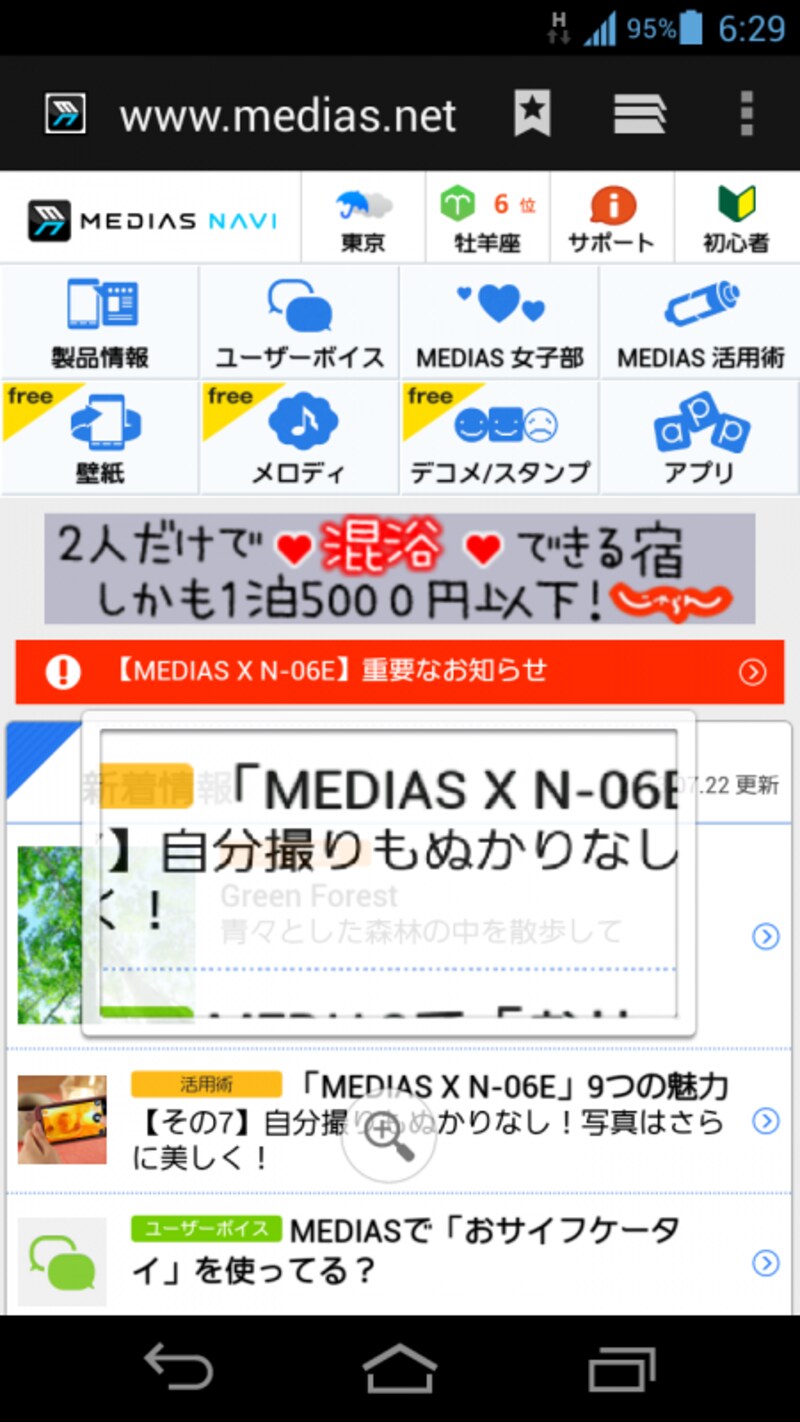Screen dimensions: 800x1422
Task: Browse free メロディ melodies
Action: tap(299, 438)
